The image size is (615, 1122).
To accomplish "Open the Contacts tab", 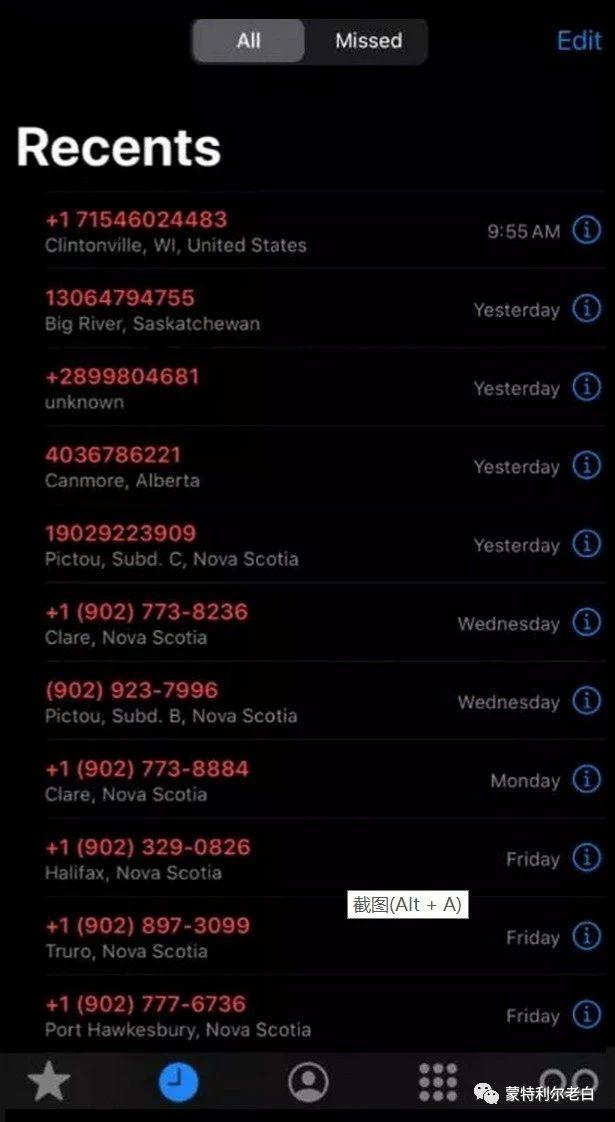I will [308, 1082].
